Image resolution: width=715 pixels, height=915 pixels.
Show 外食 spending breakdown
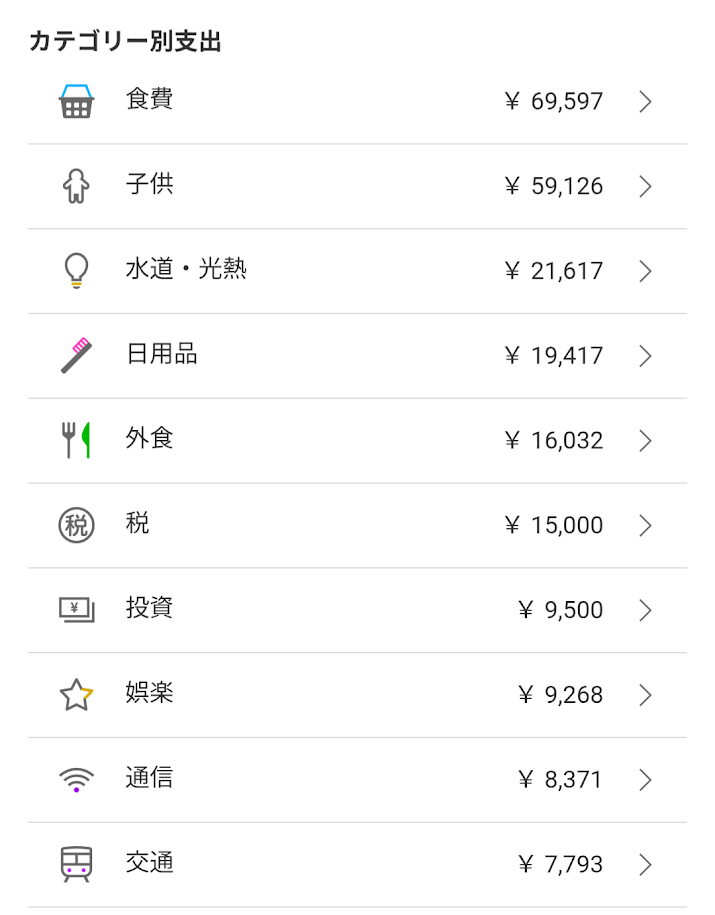point(357,441)
